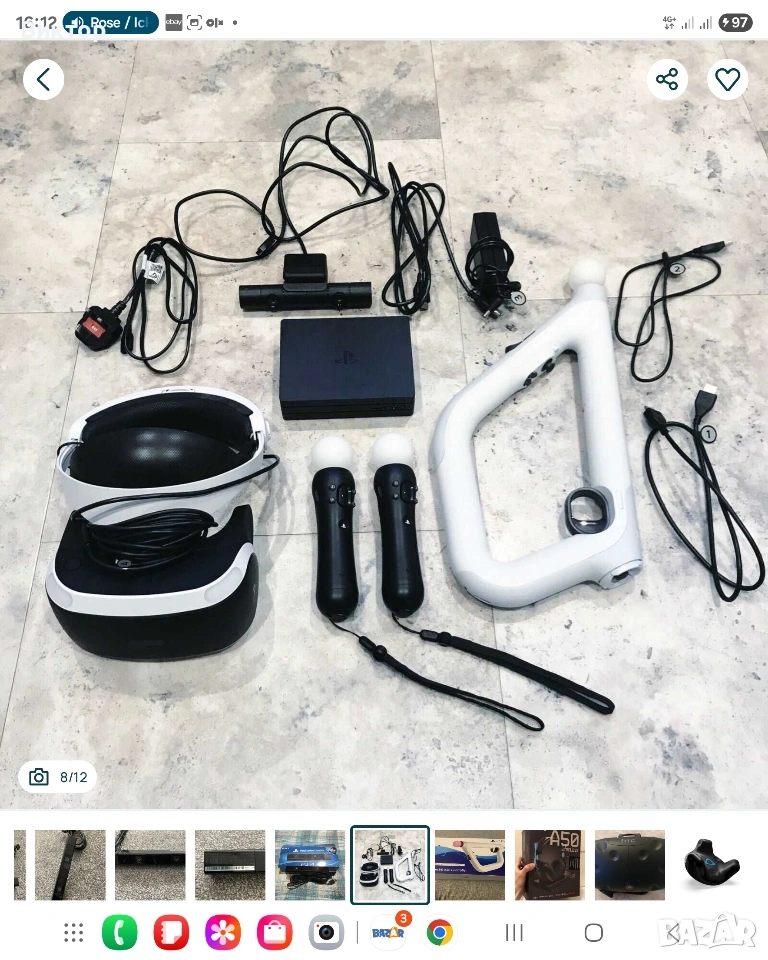Screen dimensions: 768x960
Task: Open the Bazar app with notification badge
Action: point(388,932)
